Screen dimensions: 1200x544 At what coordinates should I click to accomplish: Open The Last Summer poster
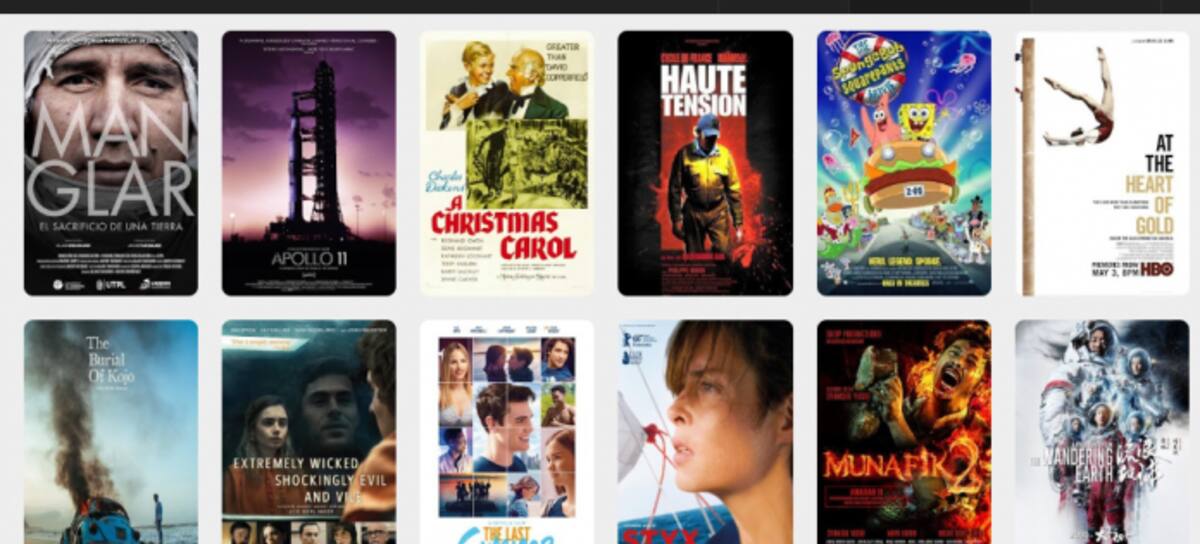coord(506,432)
